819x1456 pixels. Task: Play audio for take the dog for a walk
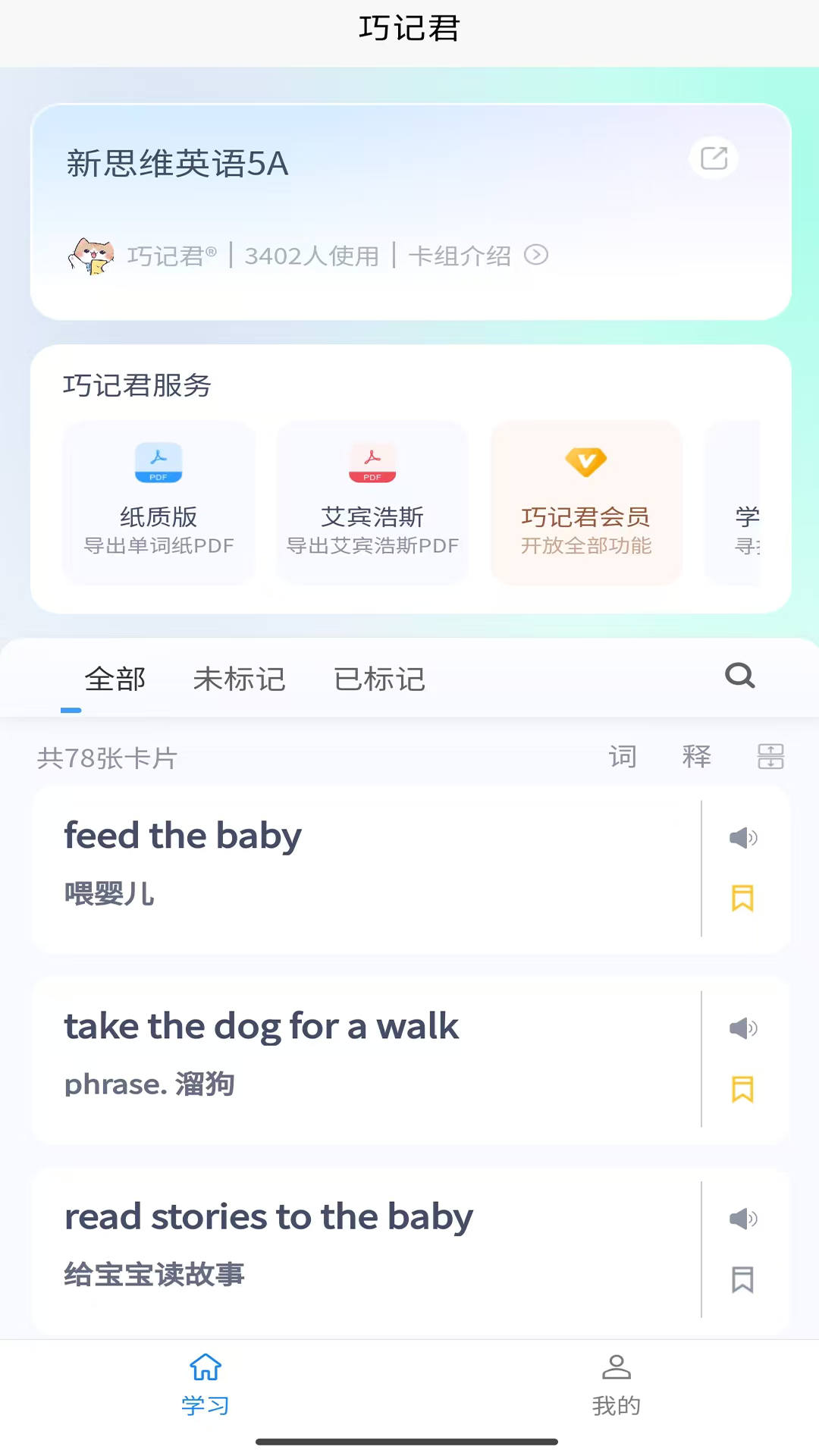point(742,1029)
